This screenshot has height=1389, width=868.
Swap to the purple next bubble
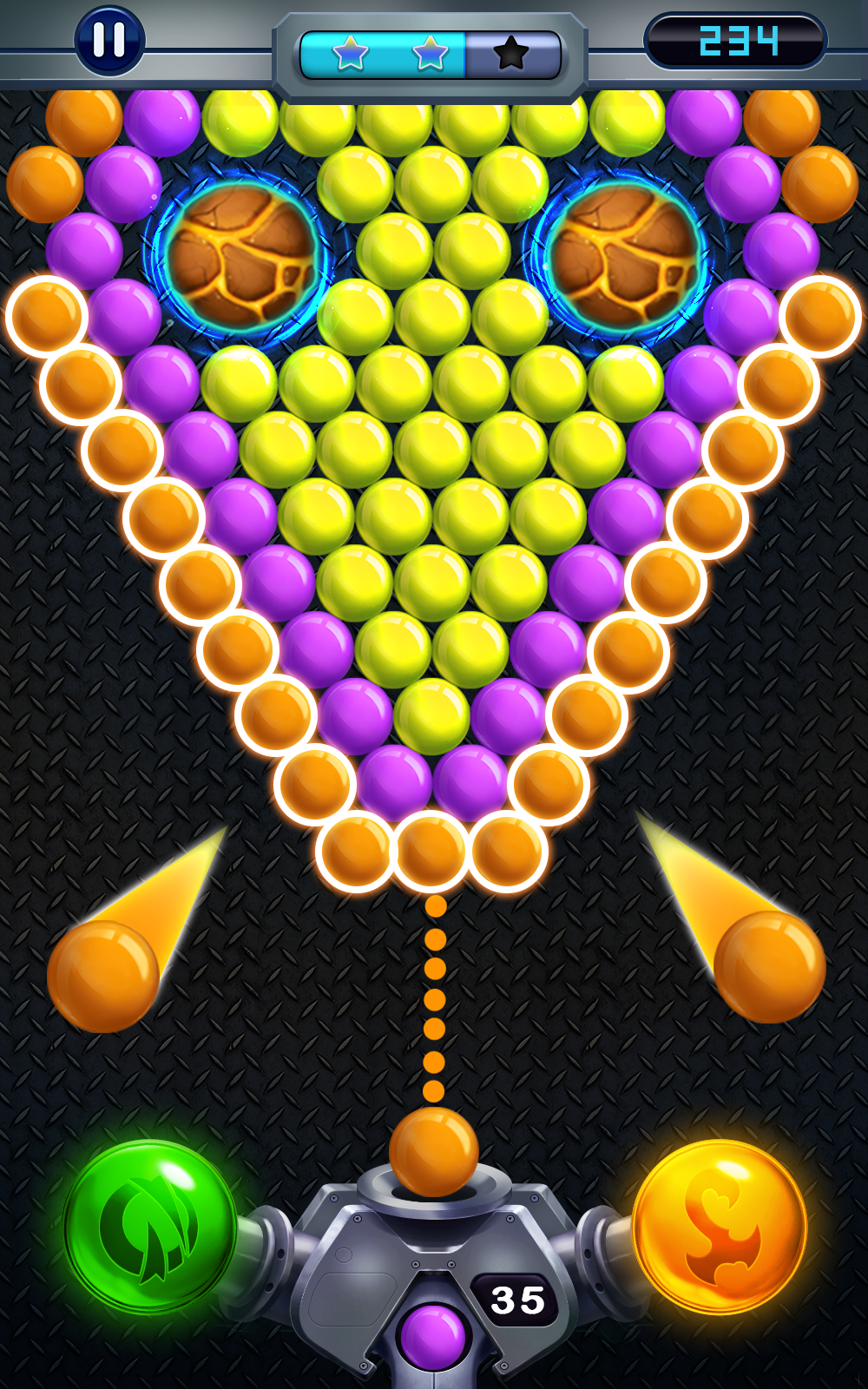coord(433,1336)
